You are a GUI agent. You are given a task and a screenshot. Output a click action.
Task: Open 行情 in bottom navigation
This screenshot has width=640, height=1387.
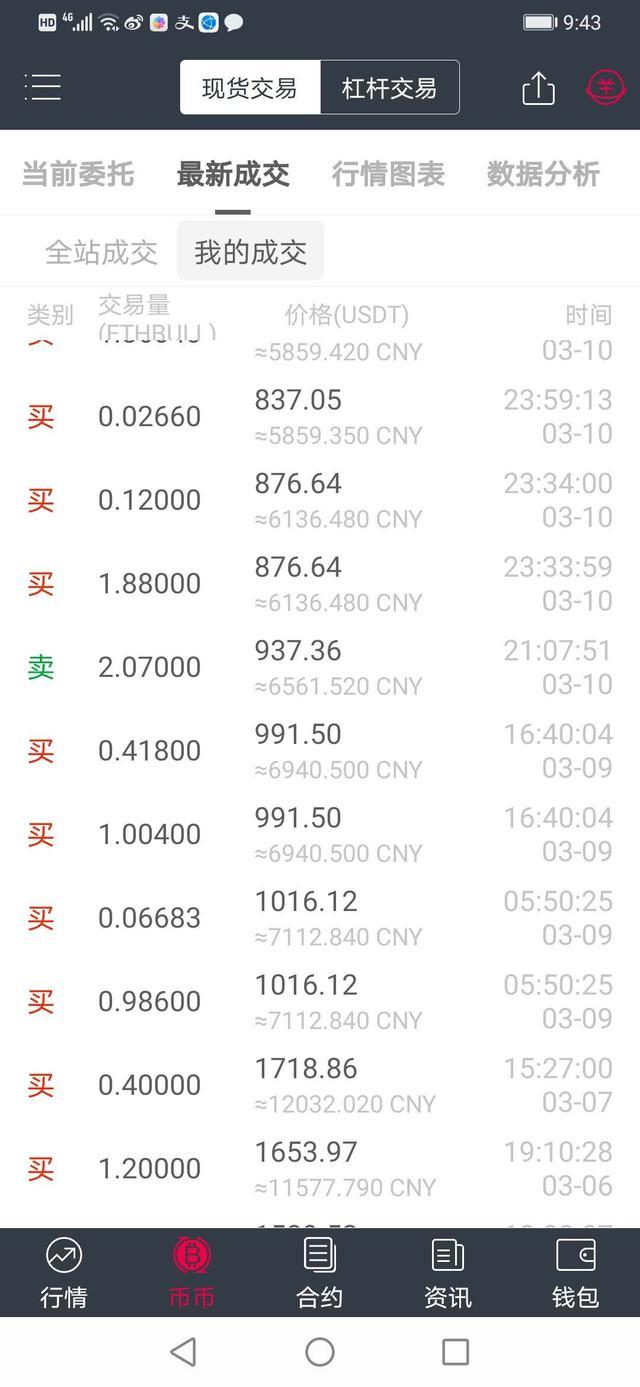click(64, 1273)
